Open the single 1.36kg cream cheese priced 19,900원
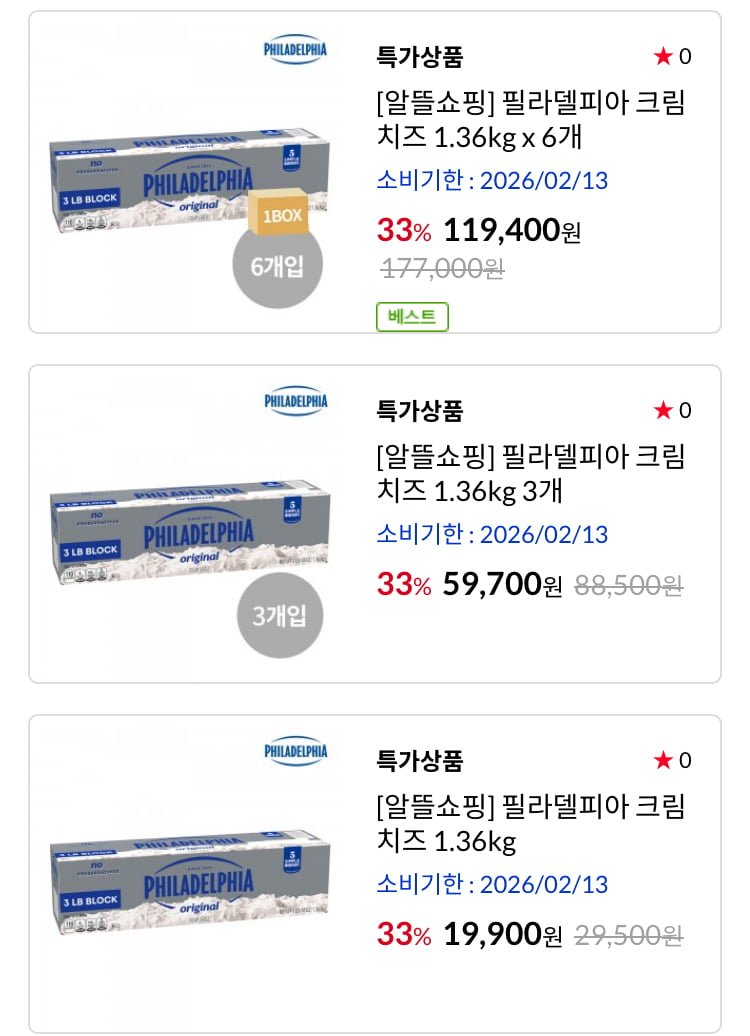750x1036 pixels. point(530,822)
